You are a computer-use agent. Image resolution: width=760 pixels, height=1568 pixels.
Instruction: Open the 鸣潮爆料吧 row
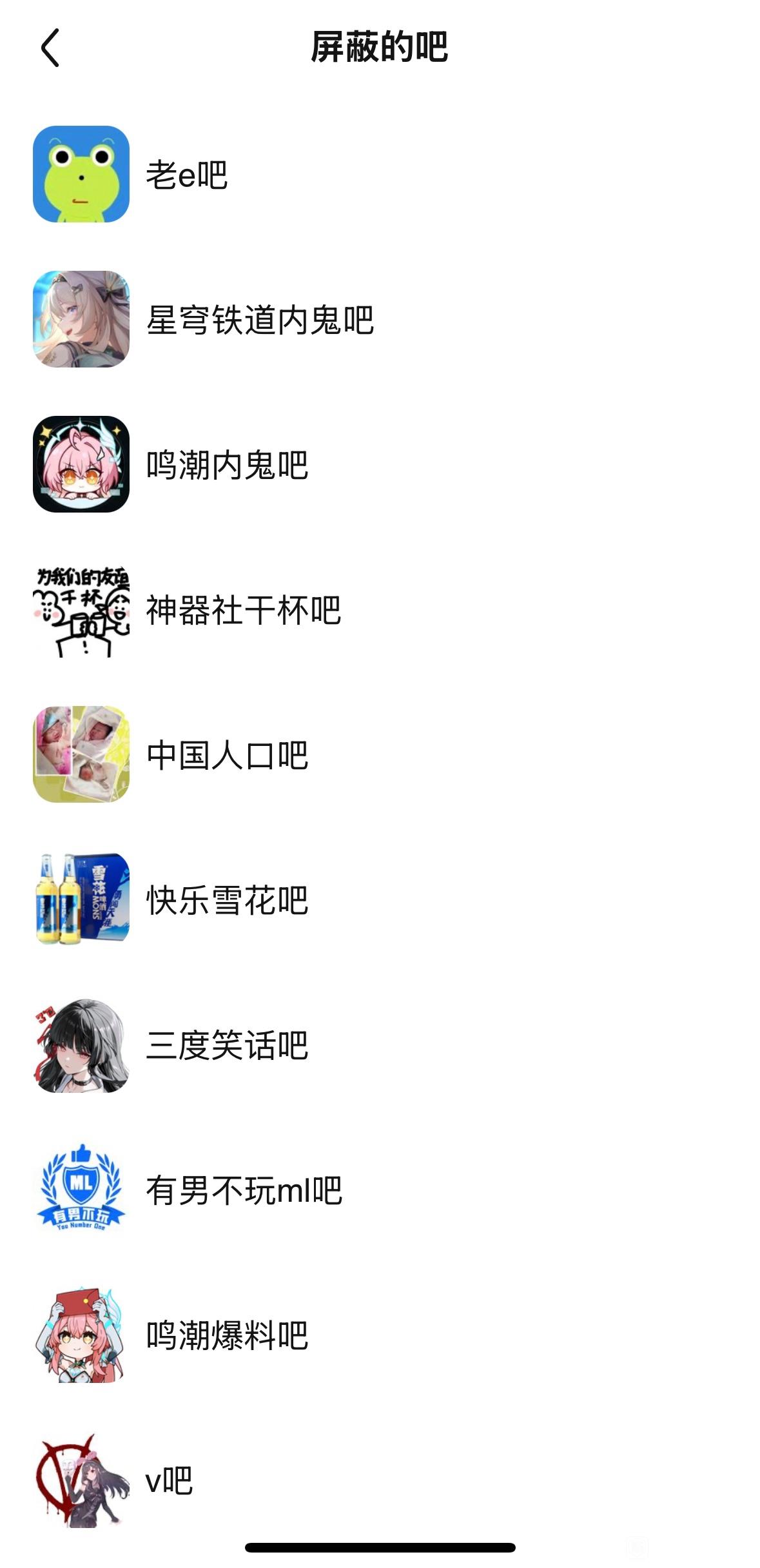pyautogui.click(x=227, y=1335)
